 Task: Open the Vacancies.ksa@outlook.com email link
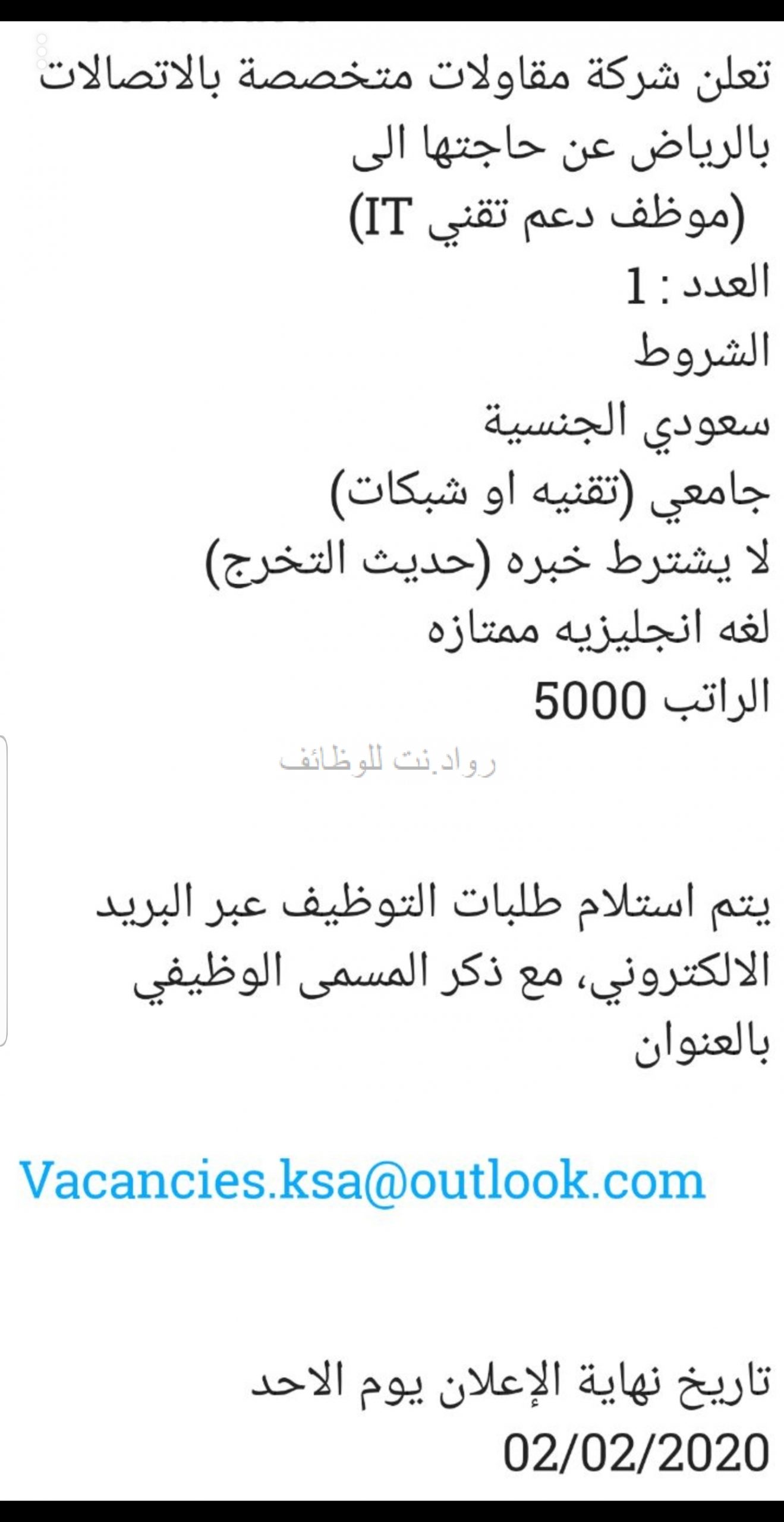point(363,1179)
